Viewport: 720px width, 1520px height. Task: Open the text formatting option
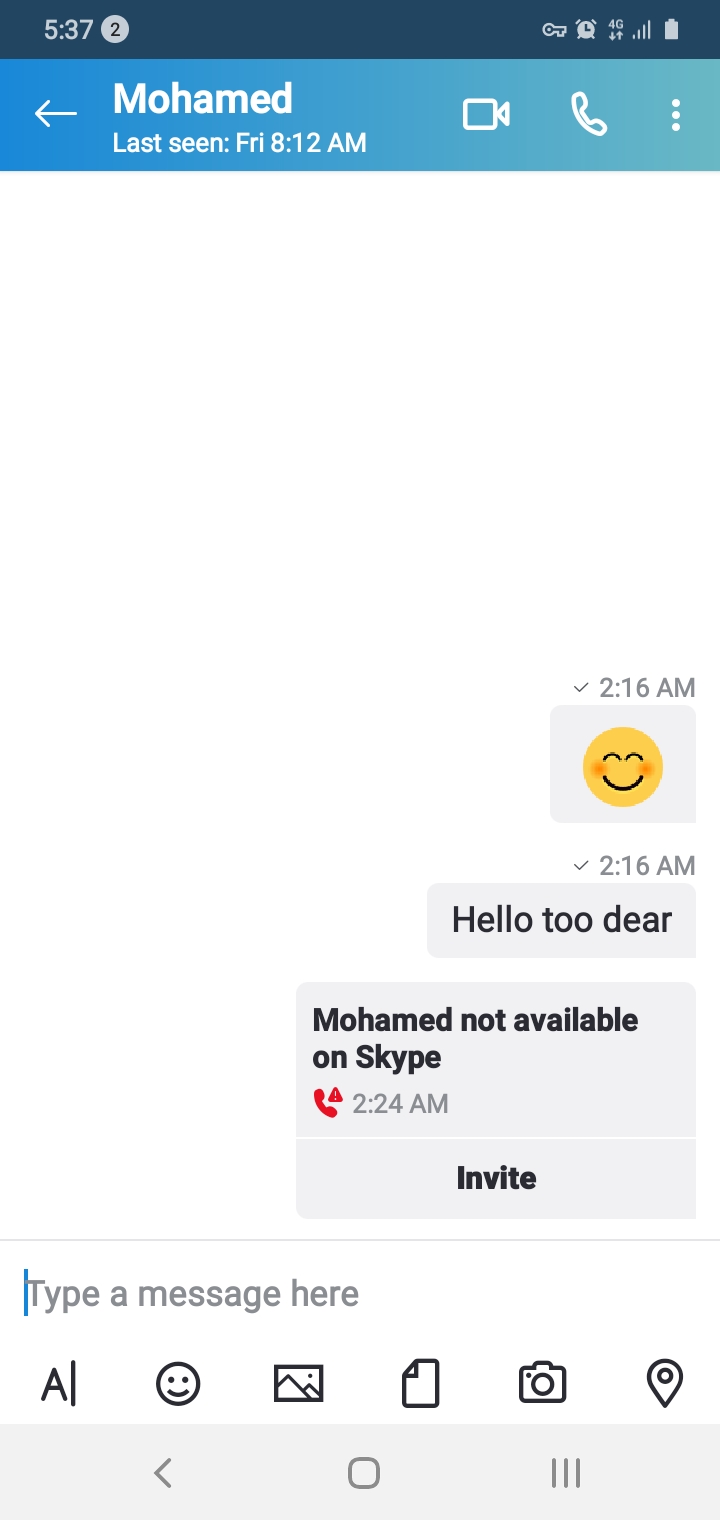coord(59,1385)
